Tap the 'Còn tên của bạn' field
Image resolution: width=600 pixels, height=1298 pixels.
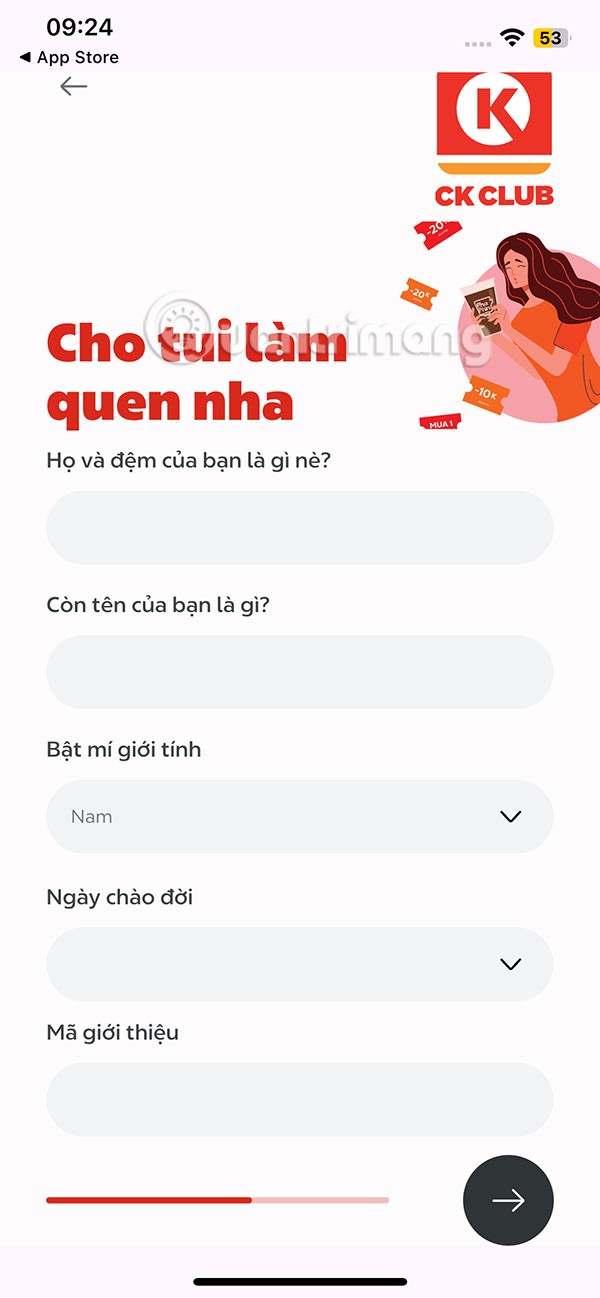click(299, 672)
